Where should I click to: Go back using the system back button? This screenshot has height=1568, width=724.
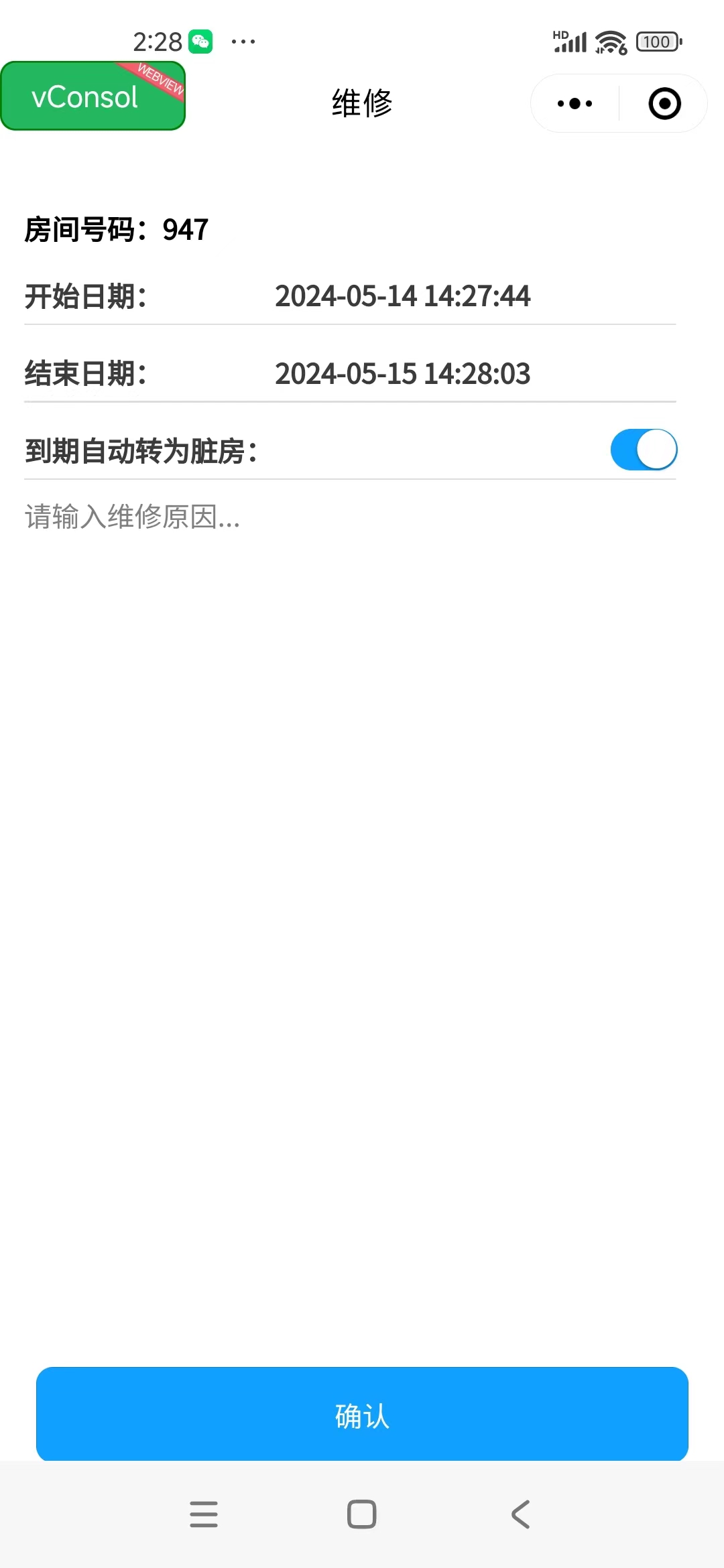click(521, 1514)
